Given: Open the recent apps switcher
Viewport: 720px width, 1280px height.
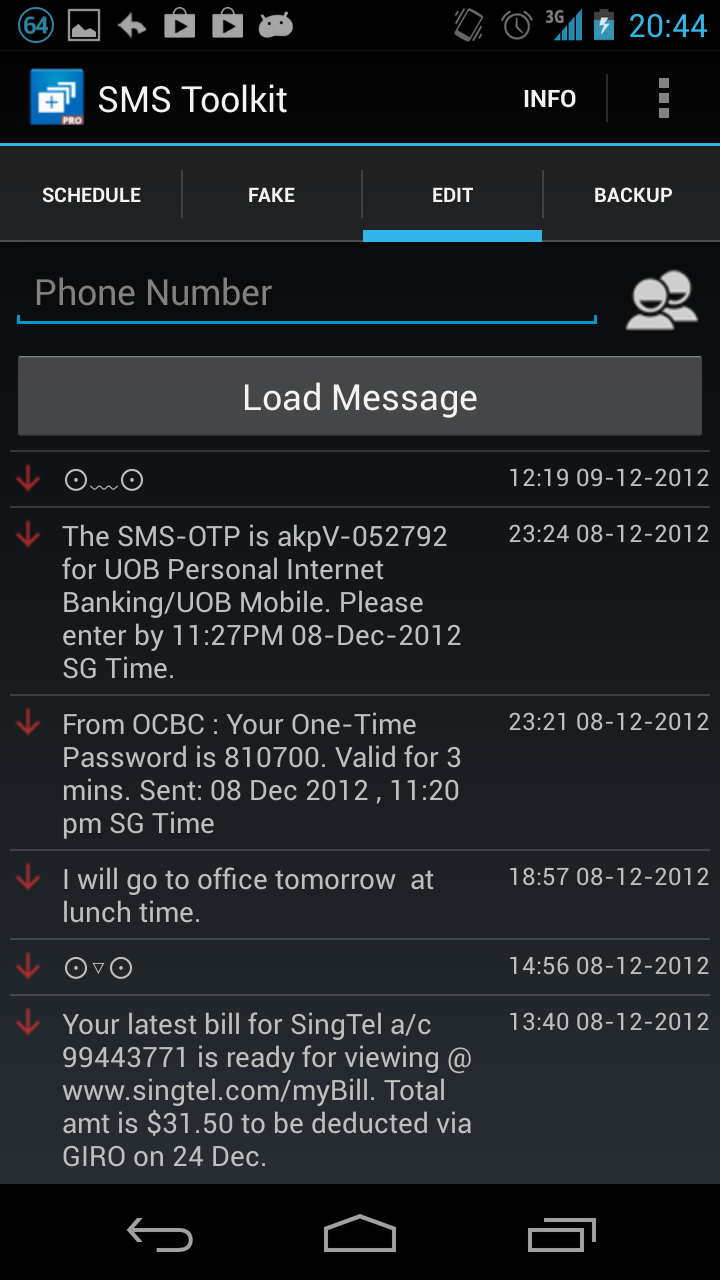Looking at the screenshot, I should 561,1235.
